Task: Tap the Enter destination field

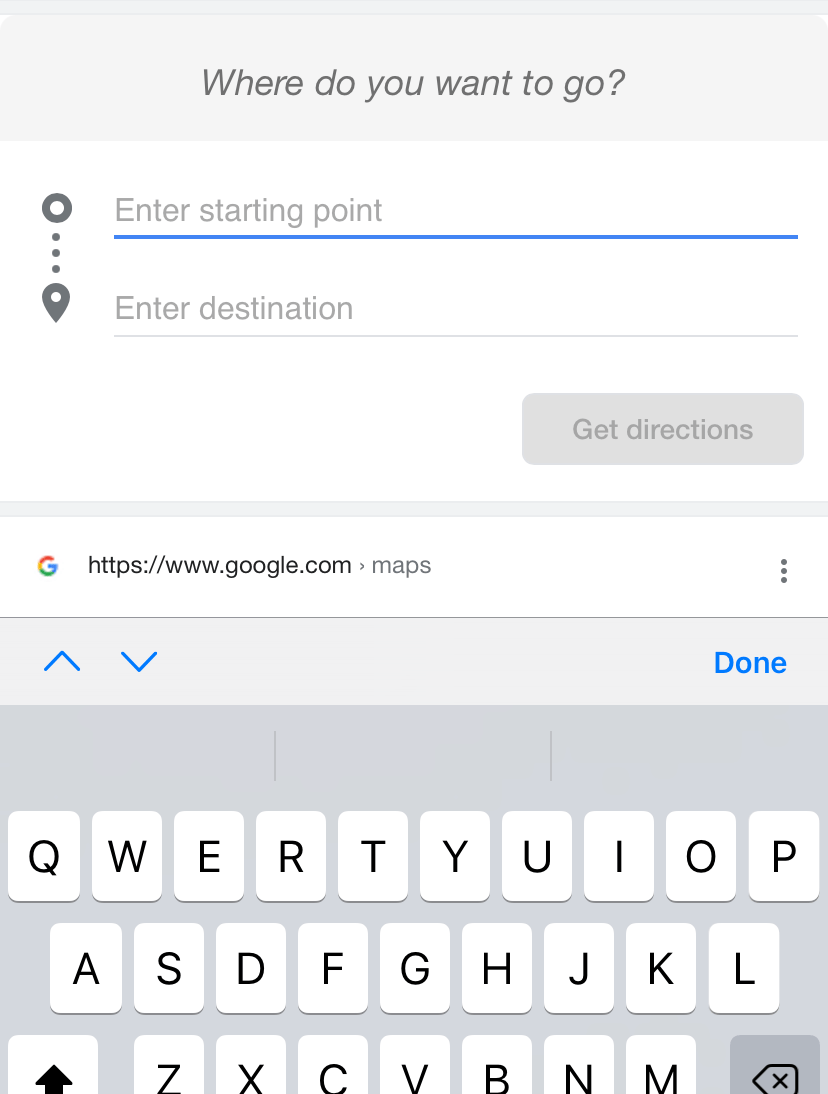Action: tap(455, 308)
